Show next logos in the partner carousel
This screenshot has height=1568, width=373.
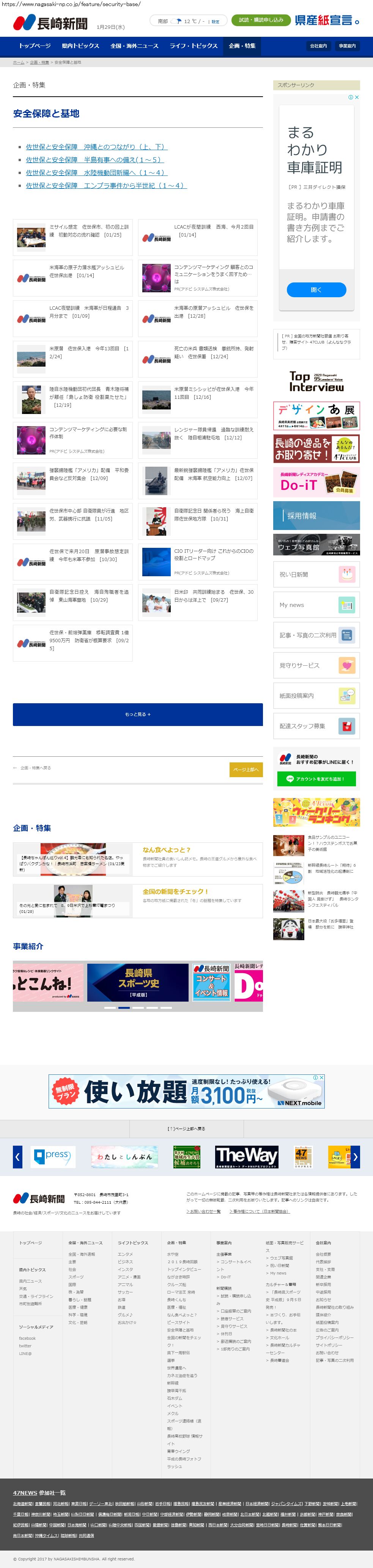coord(355,1157)
